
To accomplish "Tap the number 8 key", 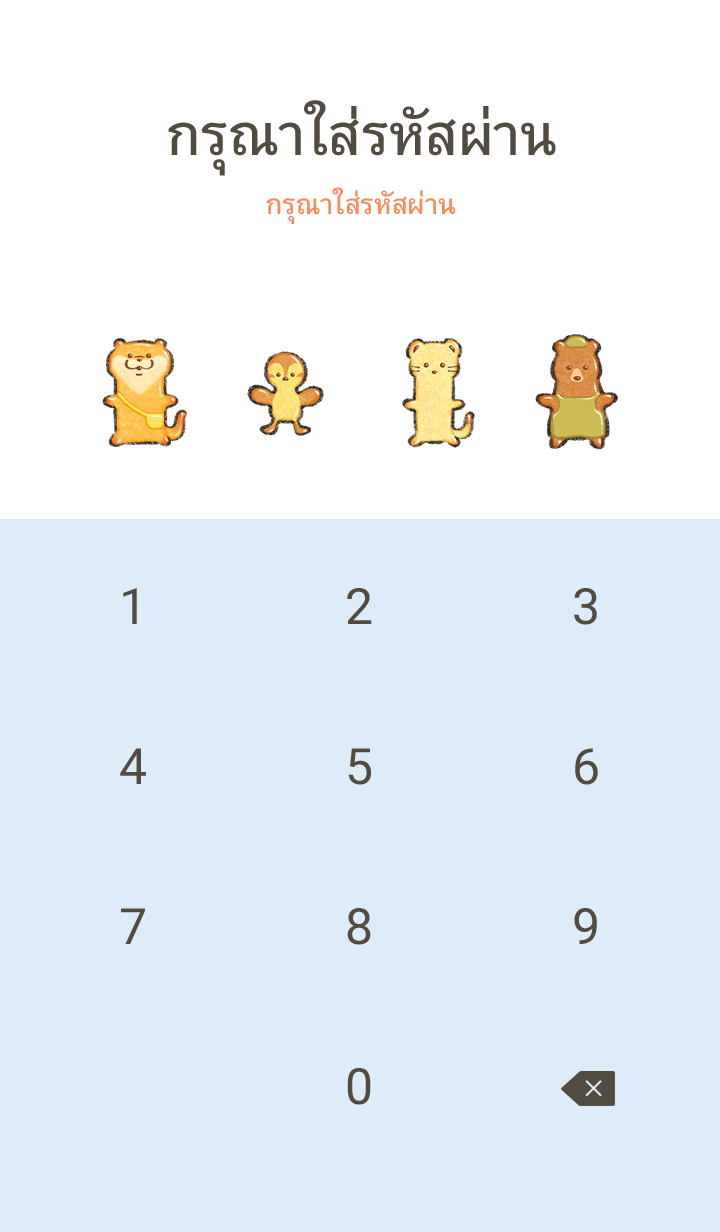I will 359,927.
